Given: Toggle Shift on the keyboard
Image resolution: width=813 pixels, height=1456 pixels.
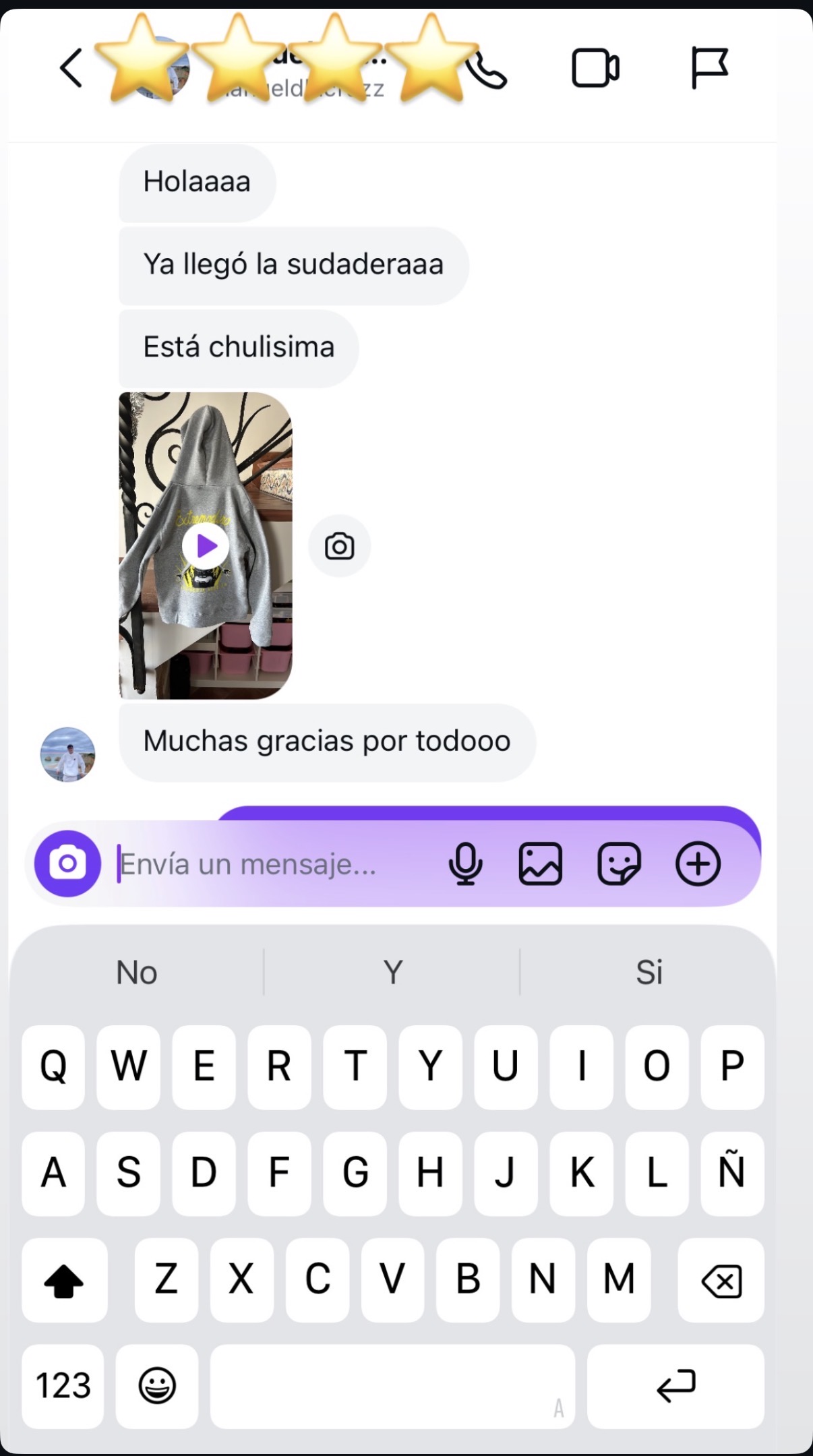Looking at the screenshot, I should pos(64,1280).
